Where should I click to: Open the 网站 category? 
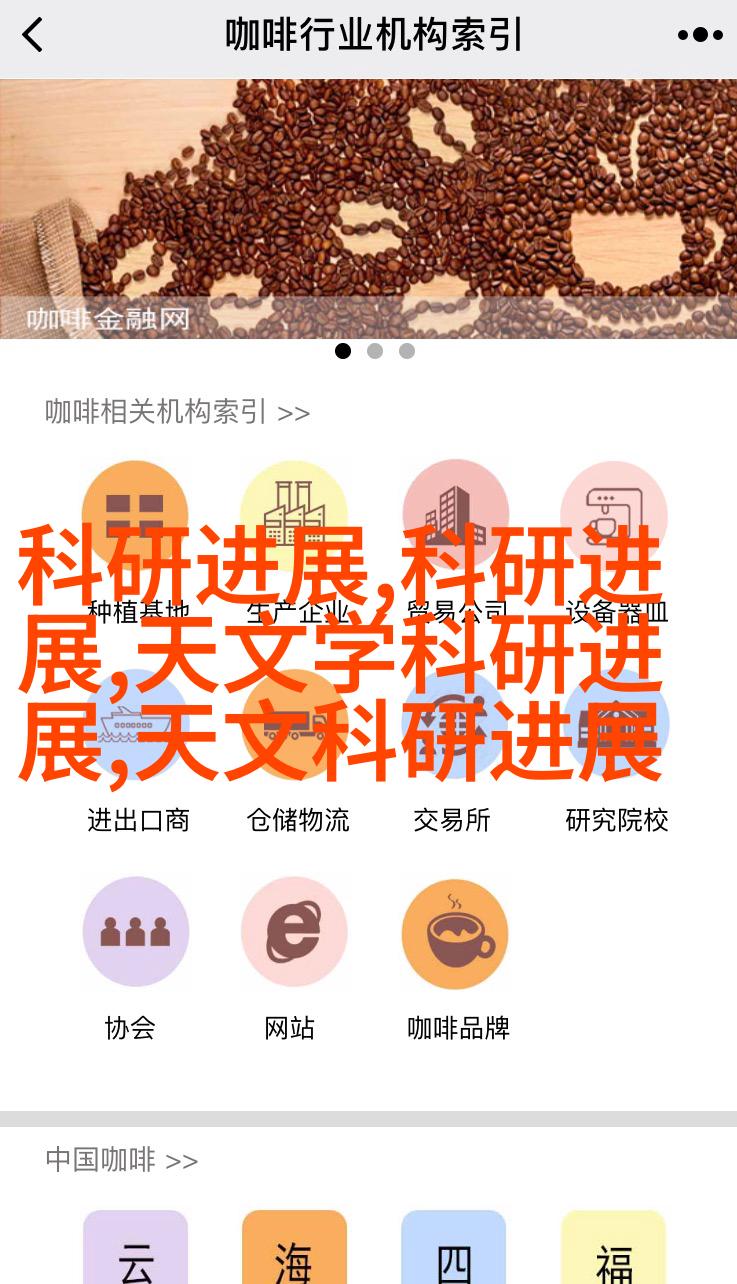(295, 932)
